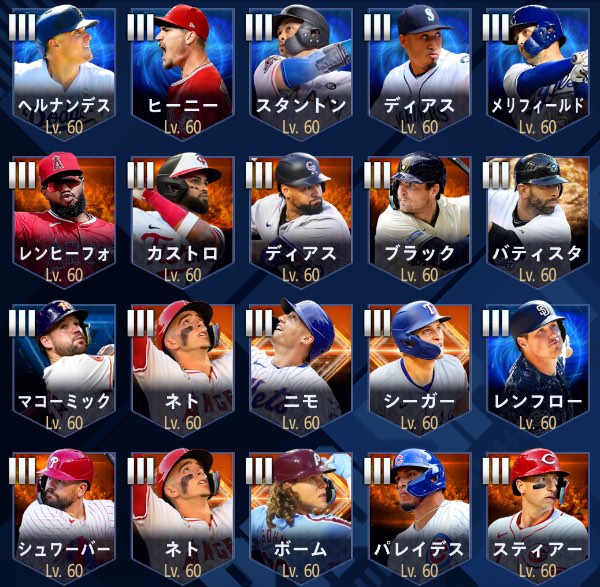View the メリフィールド player card
Image resolution: width=600 pixels, height=587 pixels.
point(535,70)
